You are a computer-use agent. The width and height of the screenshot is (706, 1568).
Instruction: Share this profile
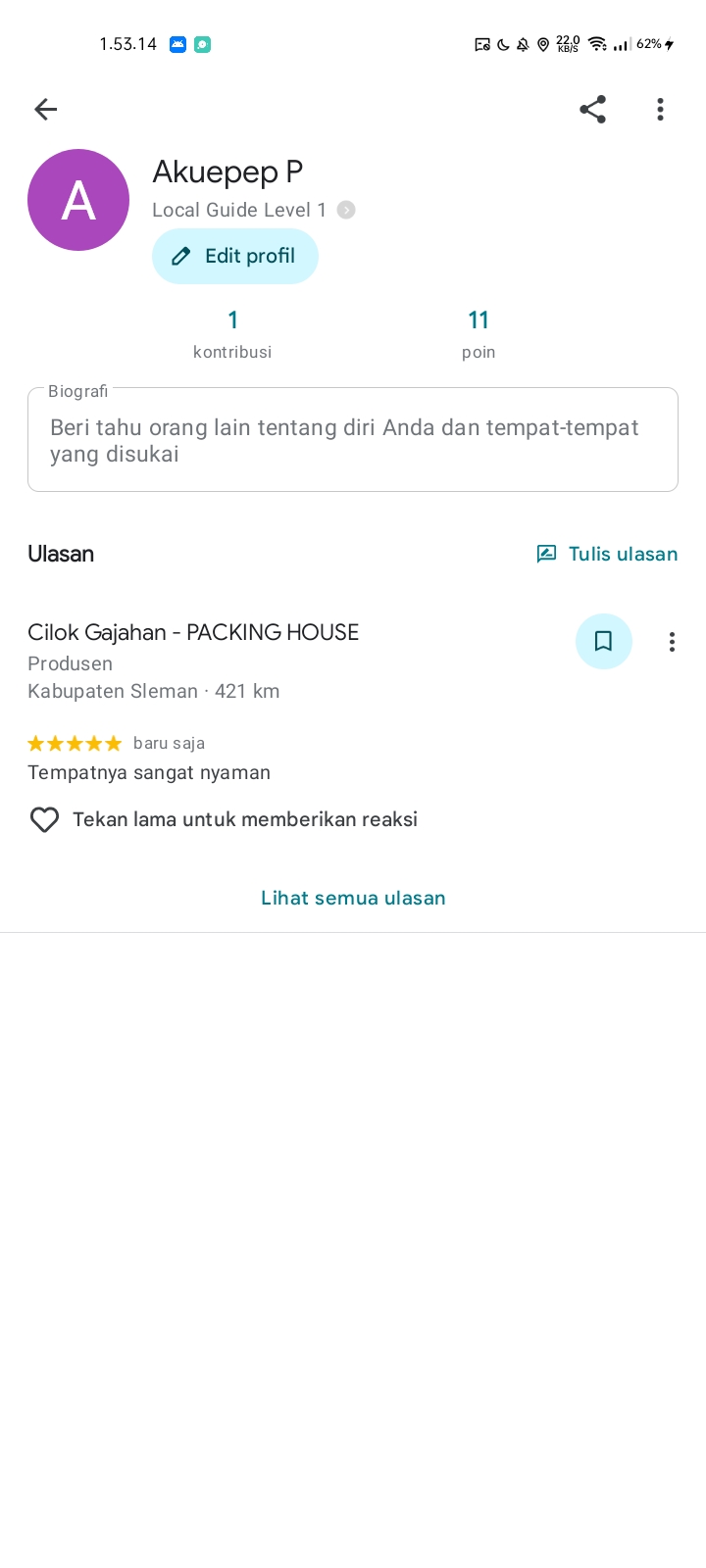(592, 109)
